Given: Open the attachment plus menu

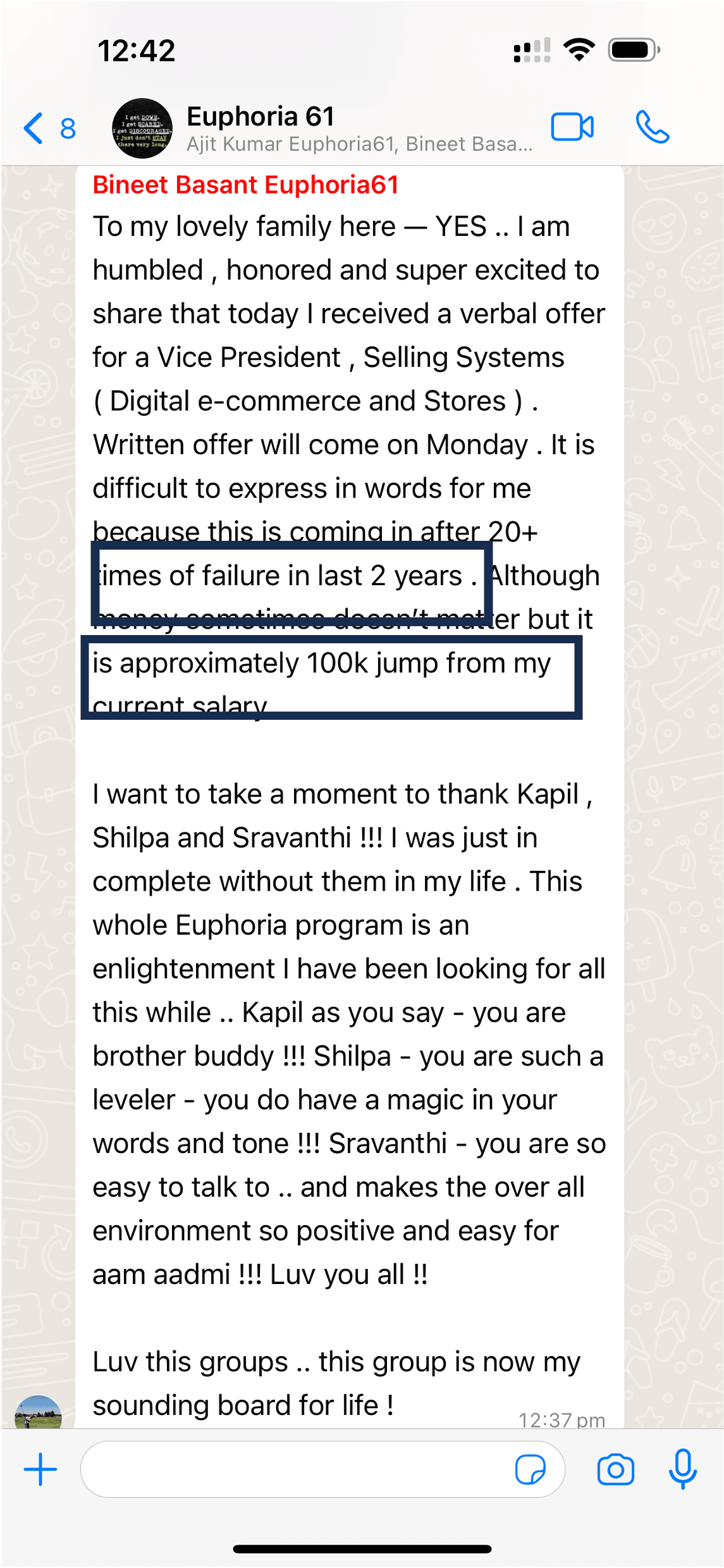Looking at the screenshot, I should click(40, 1469).
